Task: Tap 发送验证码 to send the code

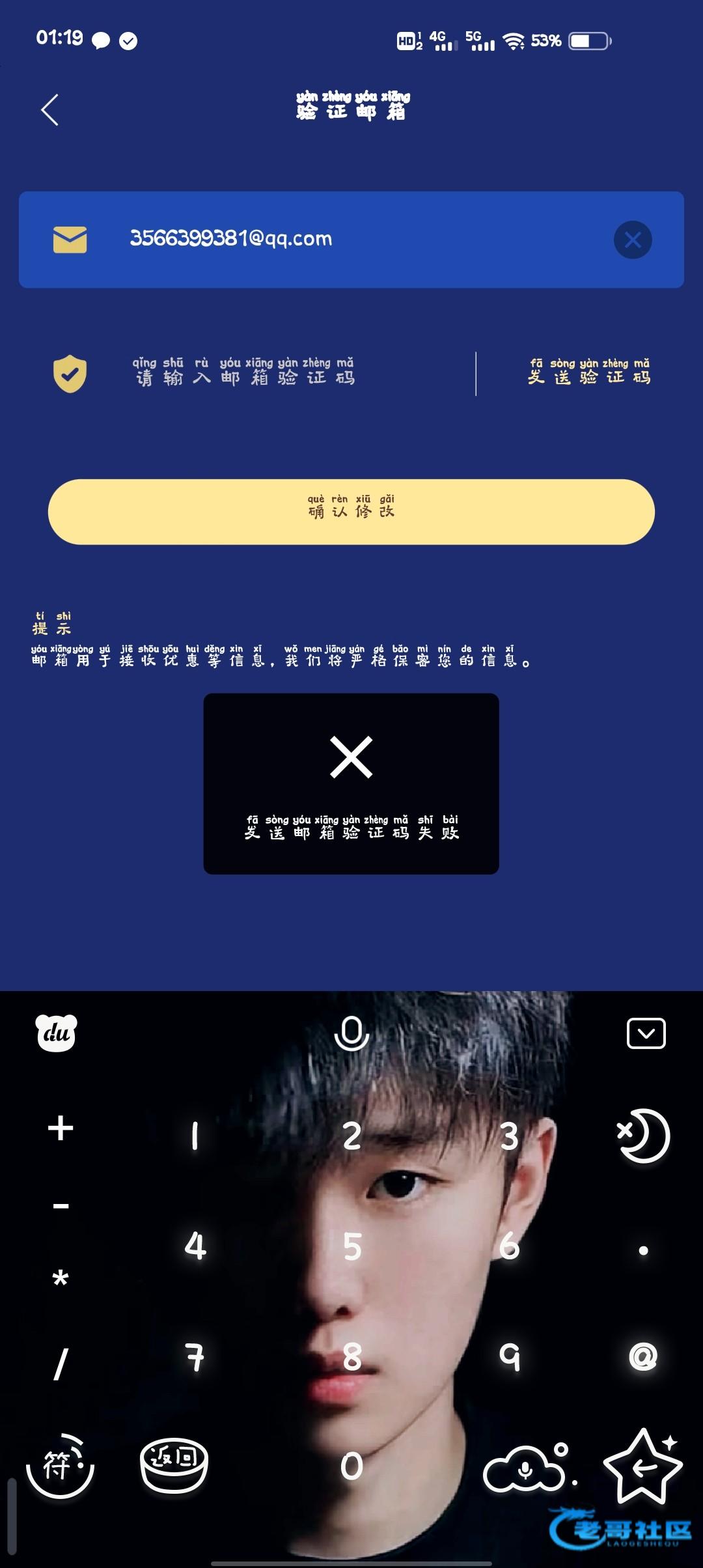Action: click(588, 372)
